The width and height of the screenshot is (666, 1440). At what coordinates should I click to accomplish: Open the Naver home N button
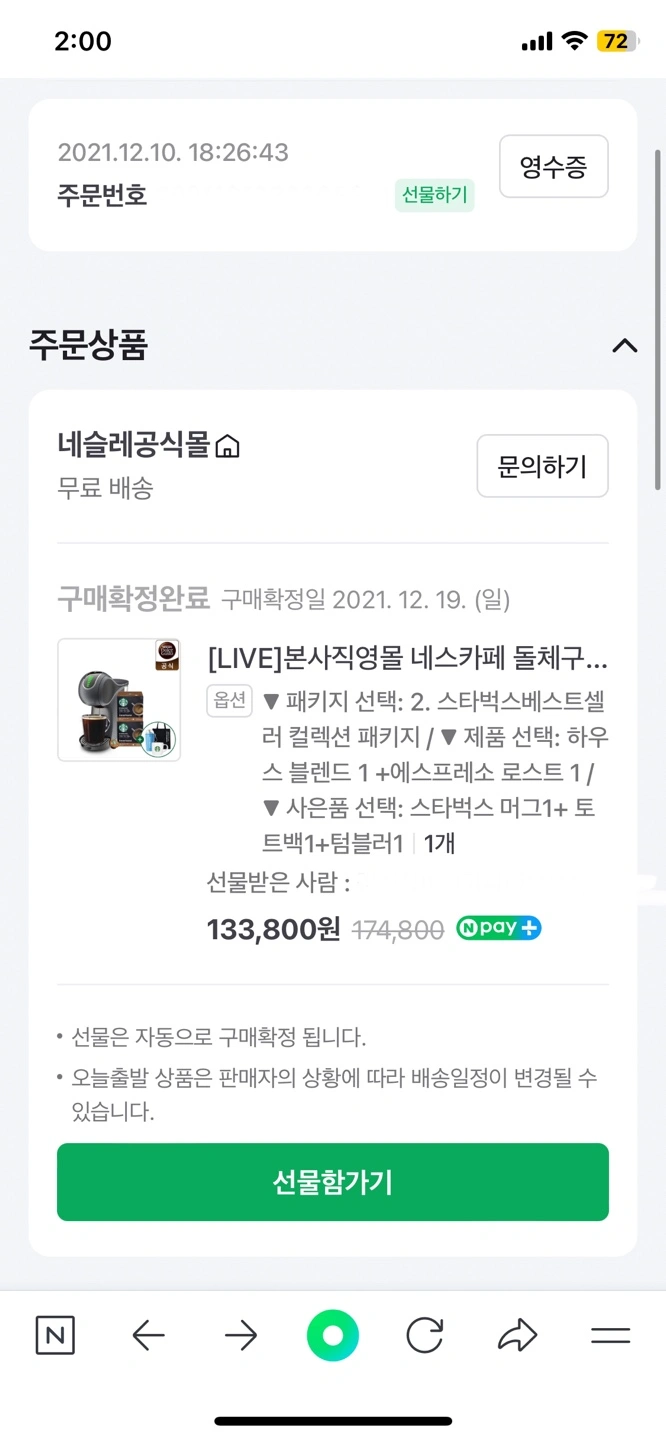click(x=55, y=1335)
